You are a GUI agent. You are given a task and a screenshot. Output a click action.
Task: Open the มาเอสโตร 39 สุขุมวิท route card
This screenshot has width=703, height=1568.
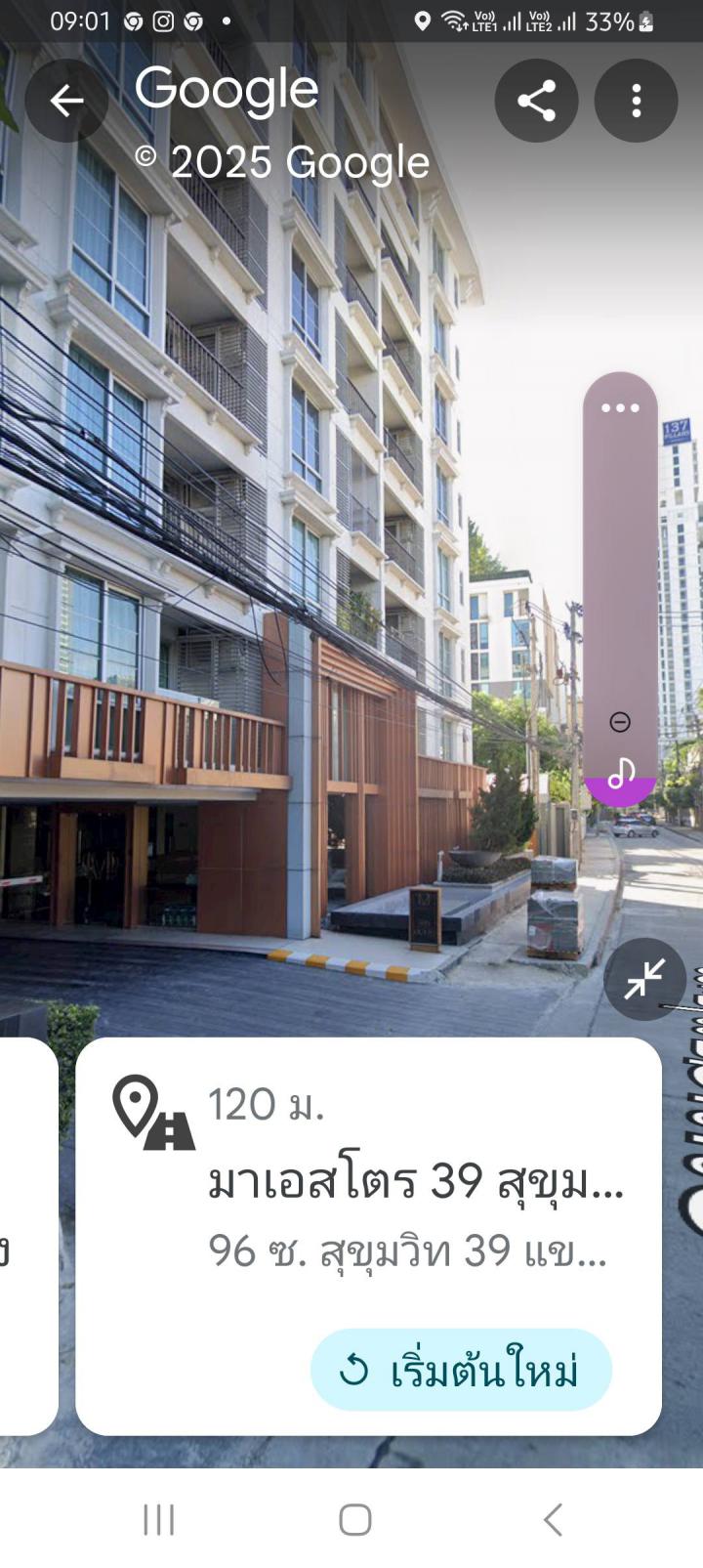[368, 1236]
